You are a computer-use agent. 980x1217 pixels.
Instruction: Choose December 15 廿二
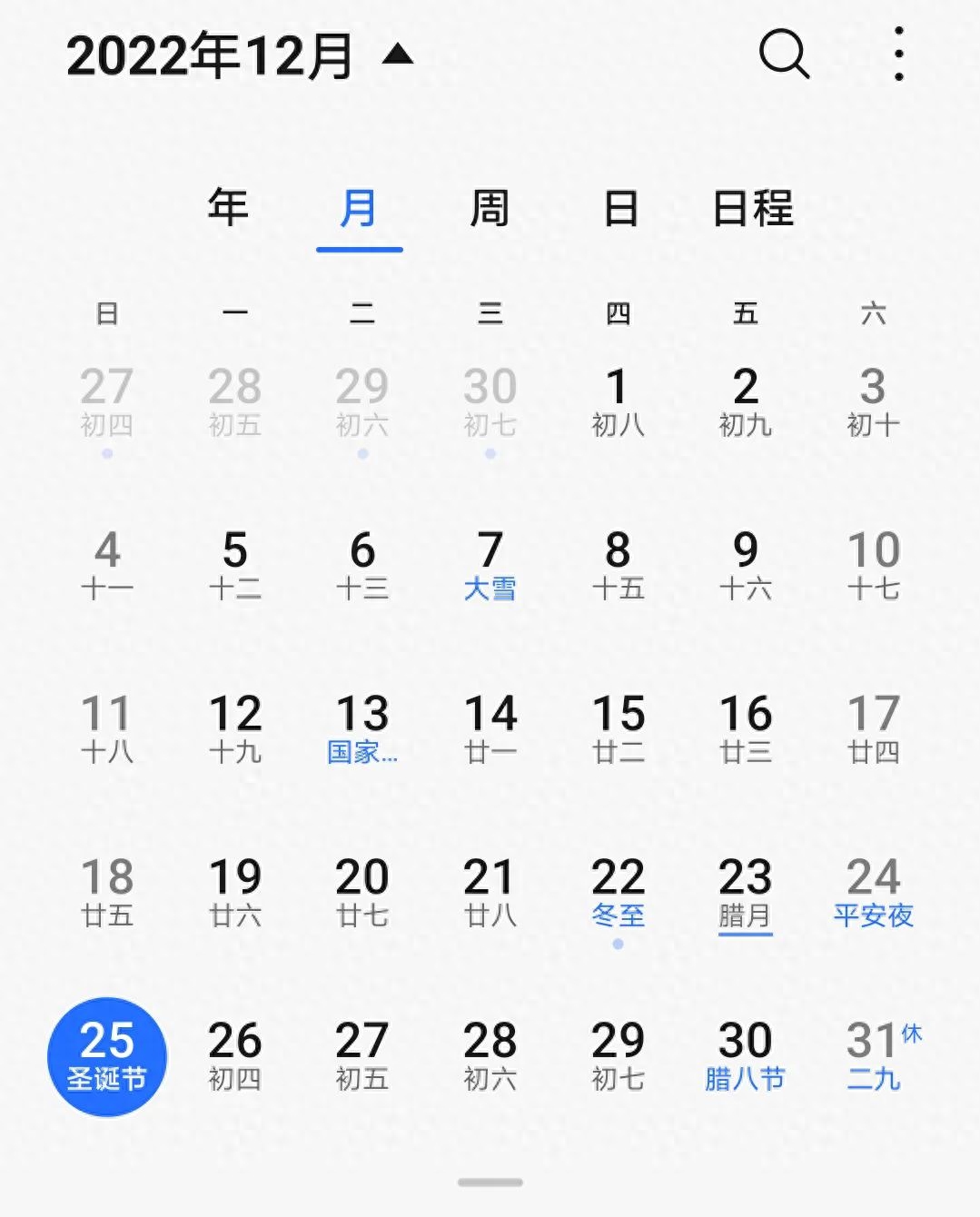618,728
